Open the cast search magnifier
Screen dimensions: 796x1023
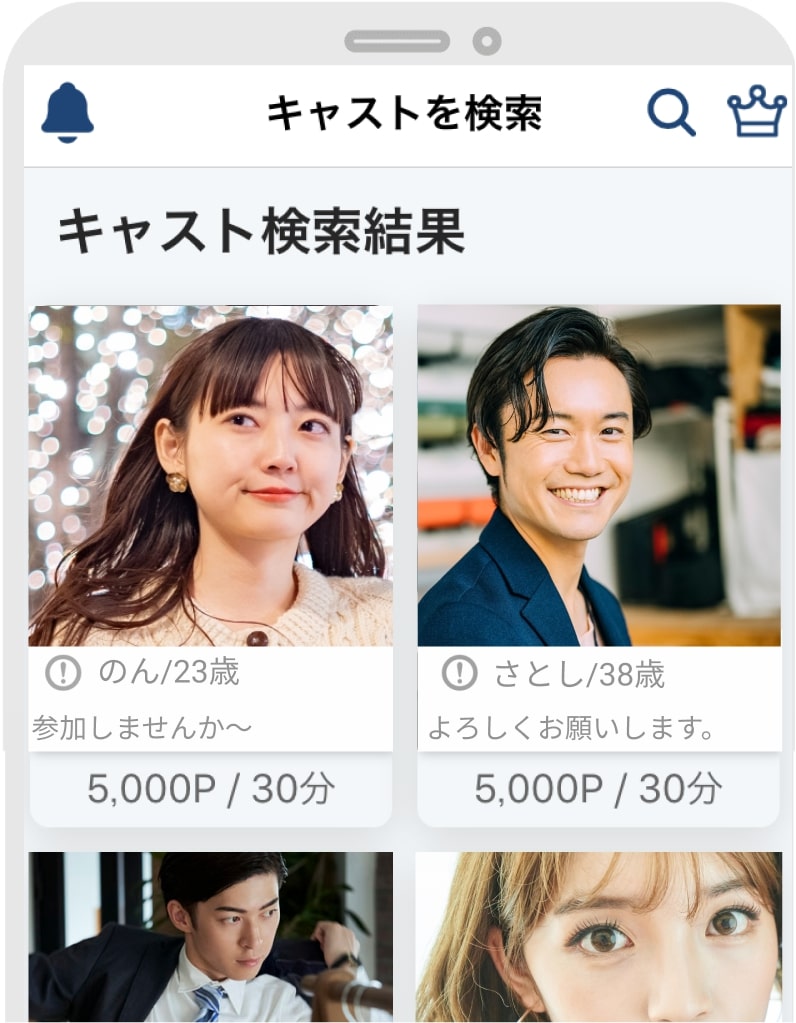pos(670,112)
